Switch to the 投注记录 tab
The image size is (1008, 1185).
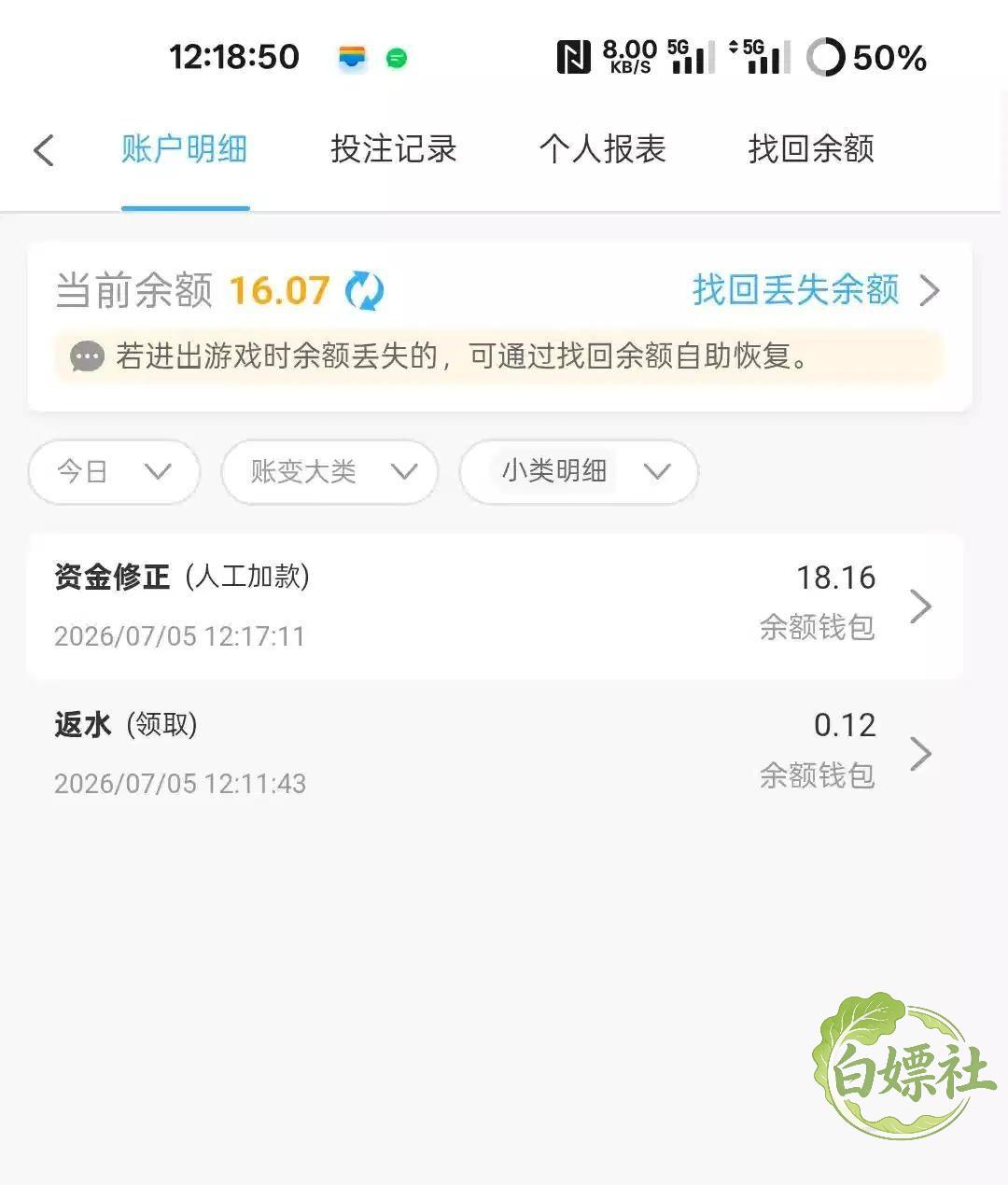coord(393,149)
